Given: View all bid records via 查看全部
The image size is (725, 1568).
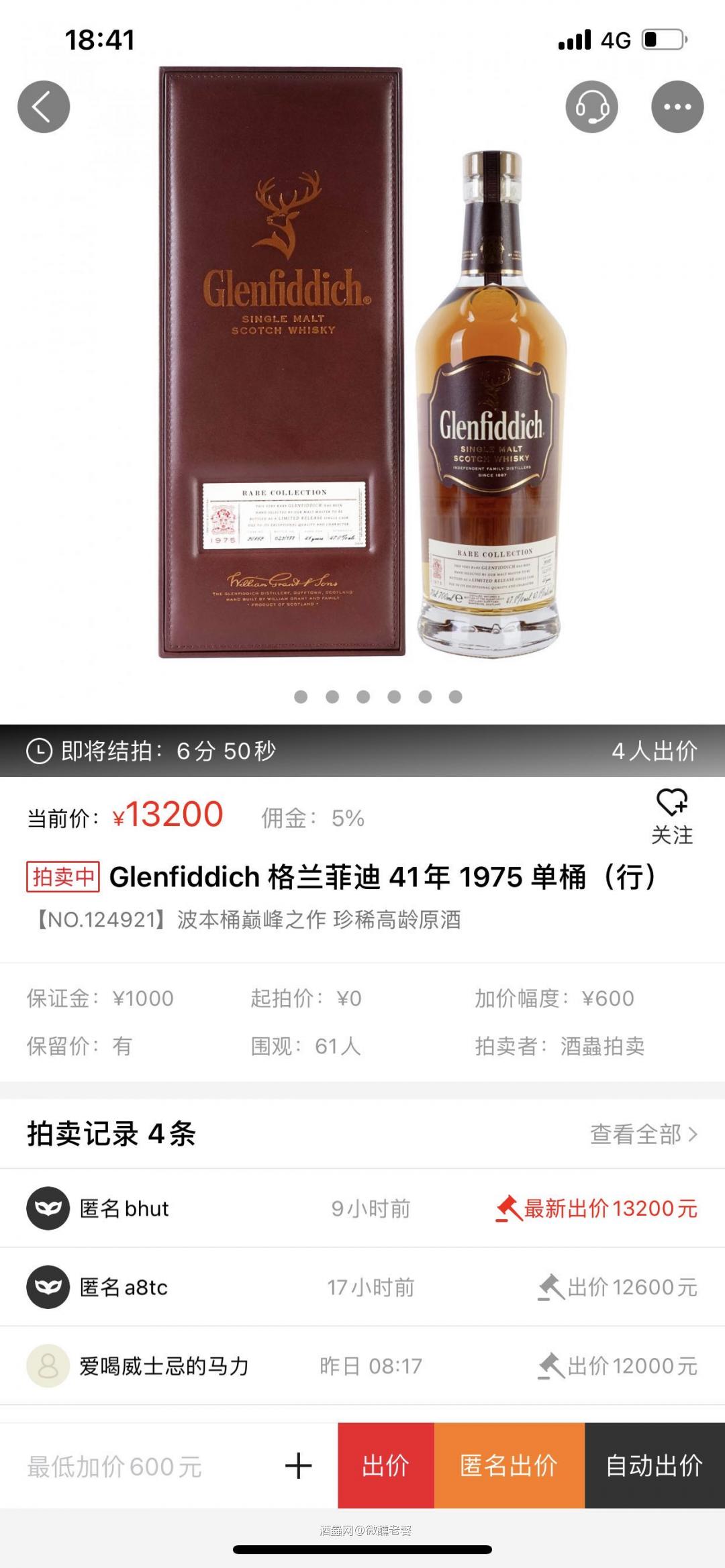Looking at the screenshot, I should click(643, 1134).
